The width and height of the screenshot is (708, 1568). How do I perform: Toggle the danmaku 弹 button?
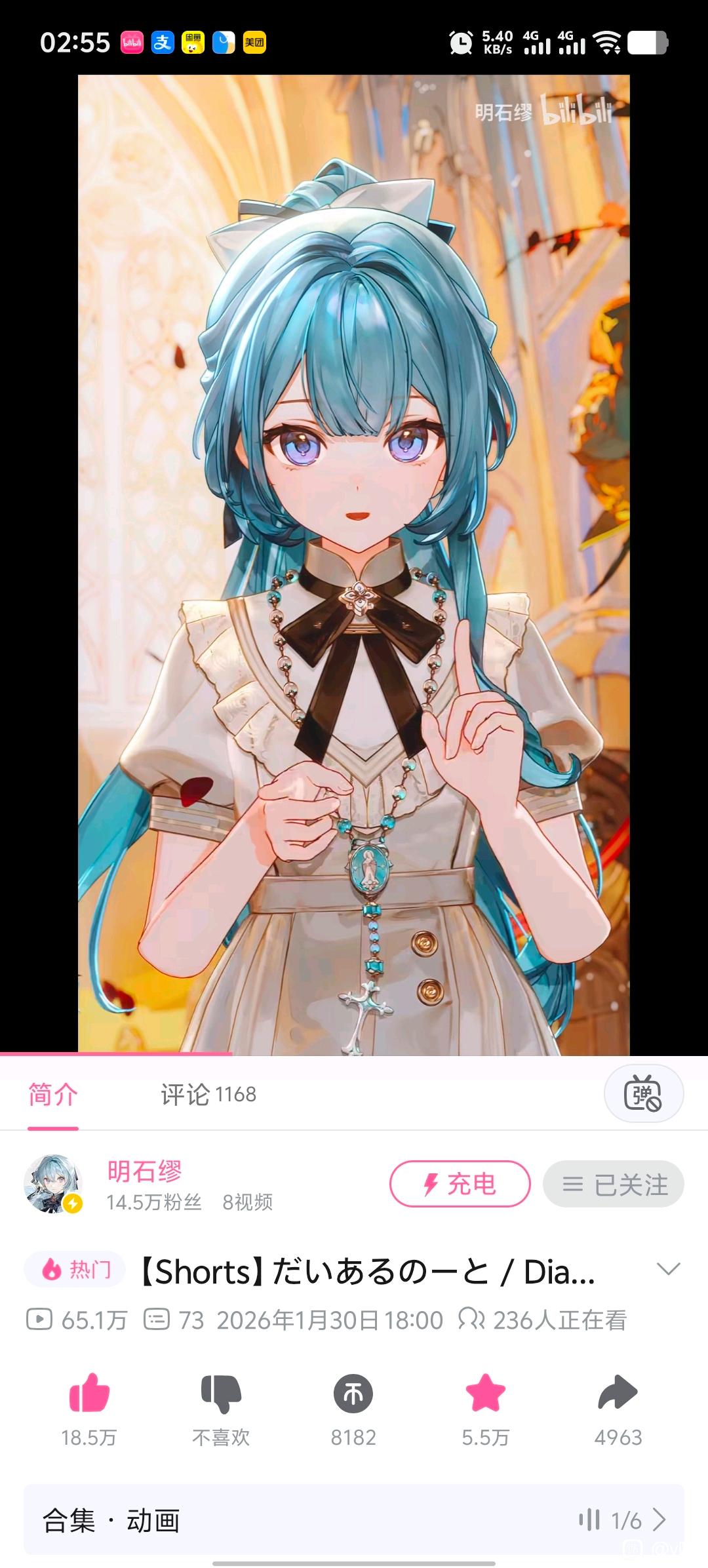click(x=643, y=1093)
